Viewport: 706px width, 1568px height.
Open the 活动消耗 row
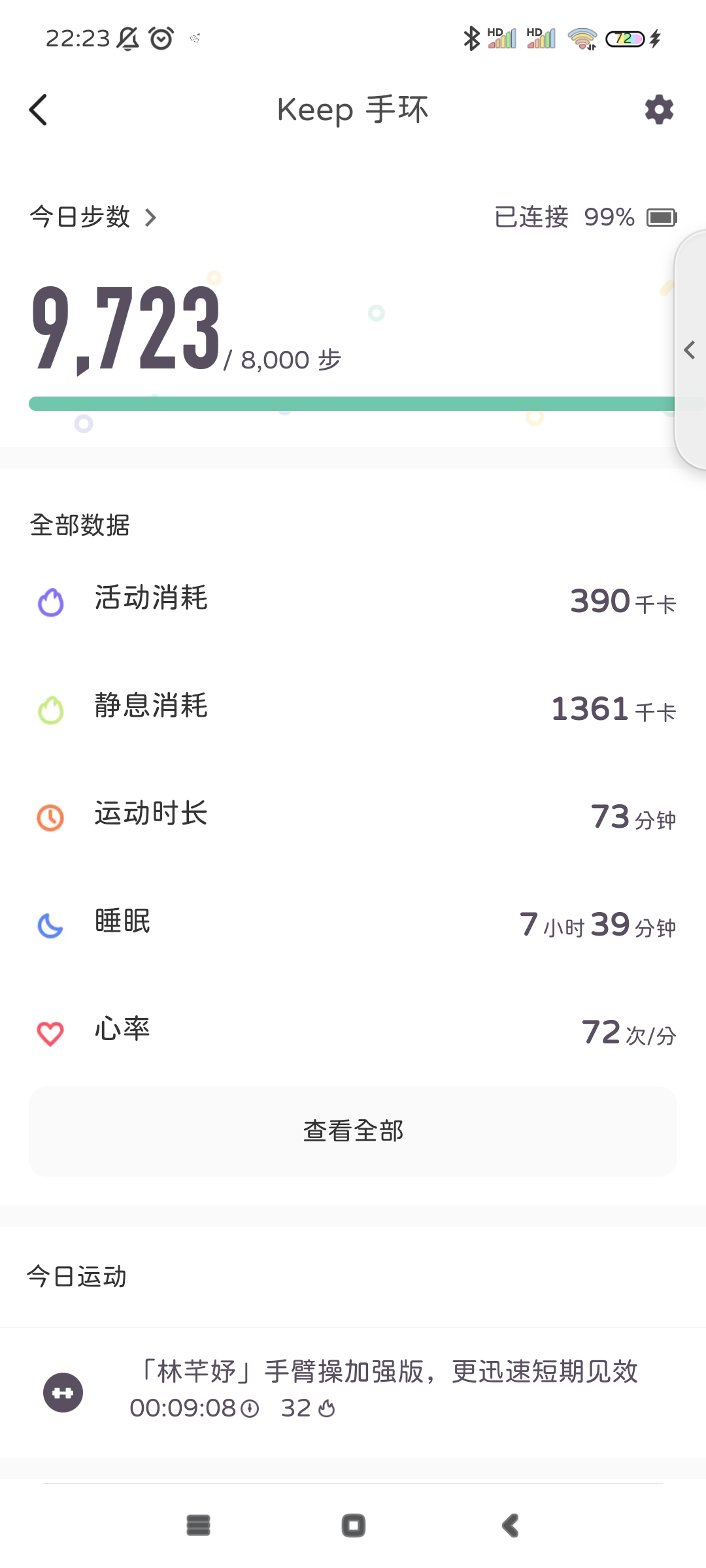353,600
